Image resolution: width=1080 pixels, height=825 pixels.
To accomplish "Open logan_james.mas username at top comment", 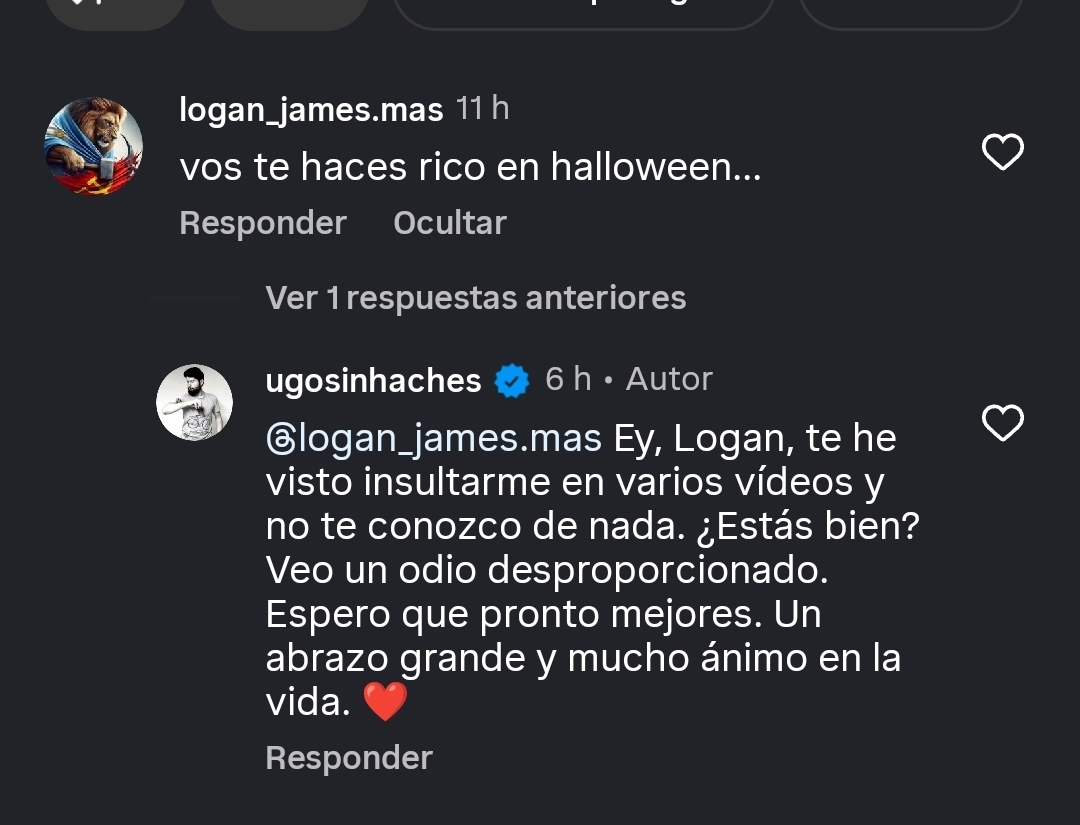I will 311,110.
